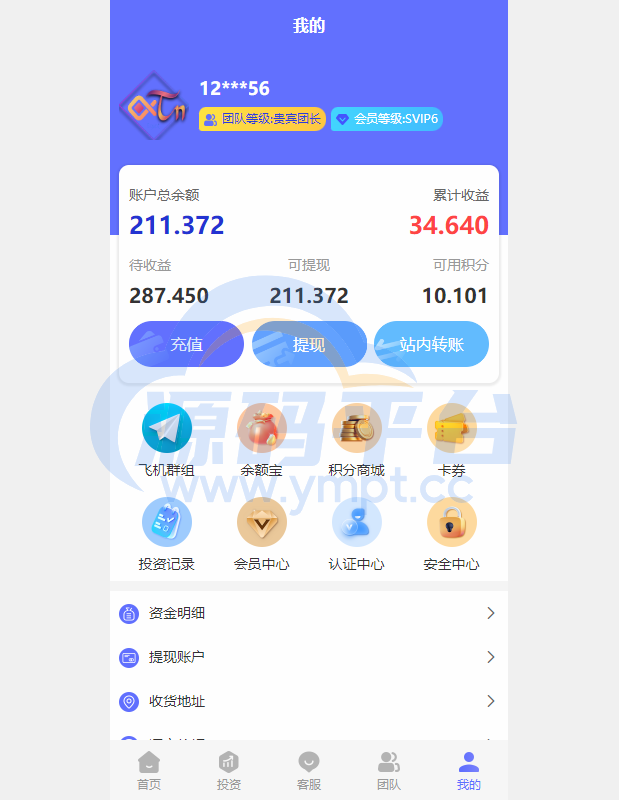Image resolution: width=619 pixels, height=800 pixels.
Task: Open the 收货地址 row
Action: coord(308,701)
